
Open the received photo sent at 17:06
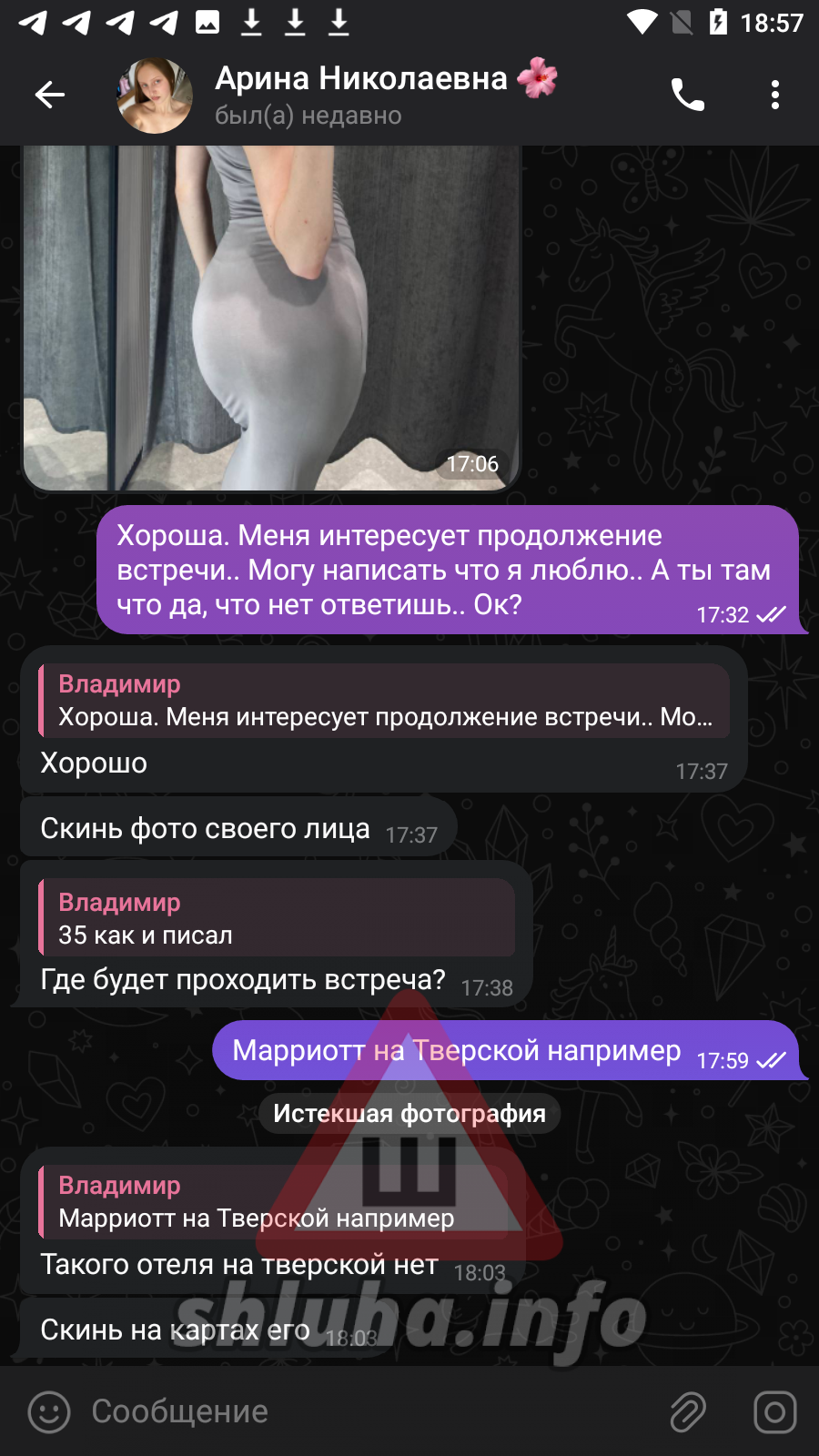pos(271,318)
